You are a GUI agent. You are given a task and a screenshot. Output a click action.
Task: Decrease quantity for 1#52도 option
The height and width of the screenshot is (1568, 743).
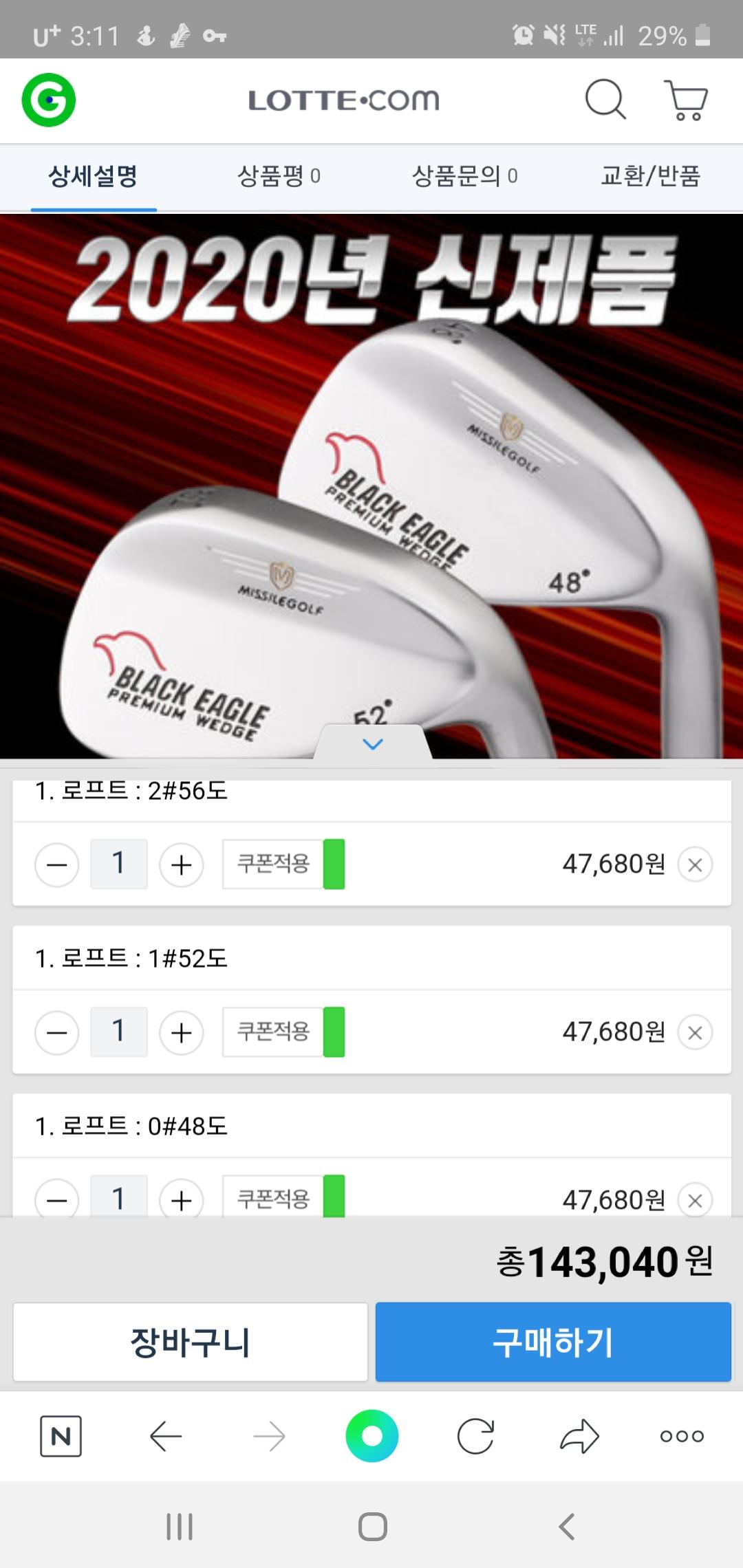[57, 1032]
